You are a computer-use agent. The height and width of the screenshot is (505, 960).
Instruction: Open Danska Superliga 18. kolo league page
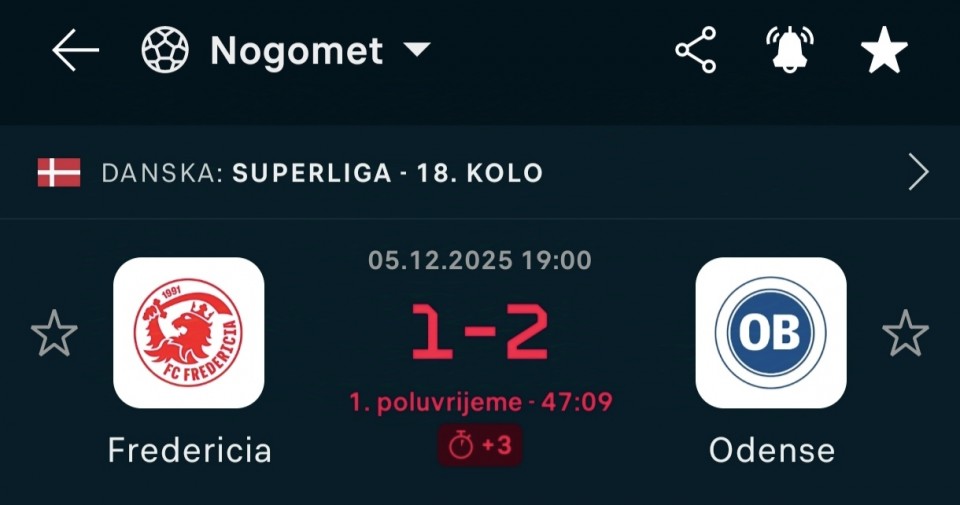[480, 173]
